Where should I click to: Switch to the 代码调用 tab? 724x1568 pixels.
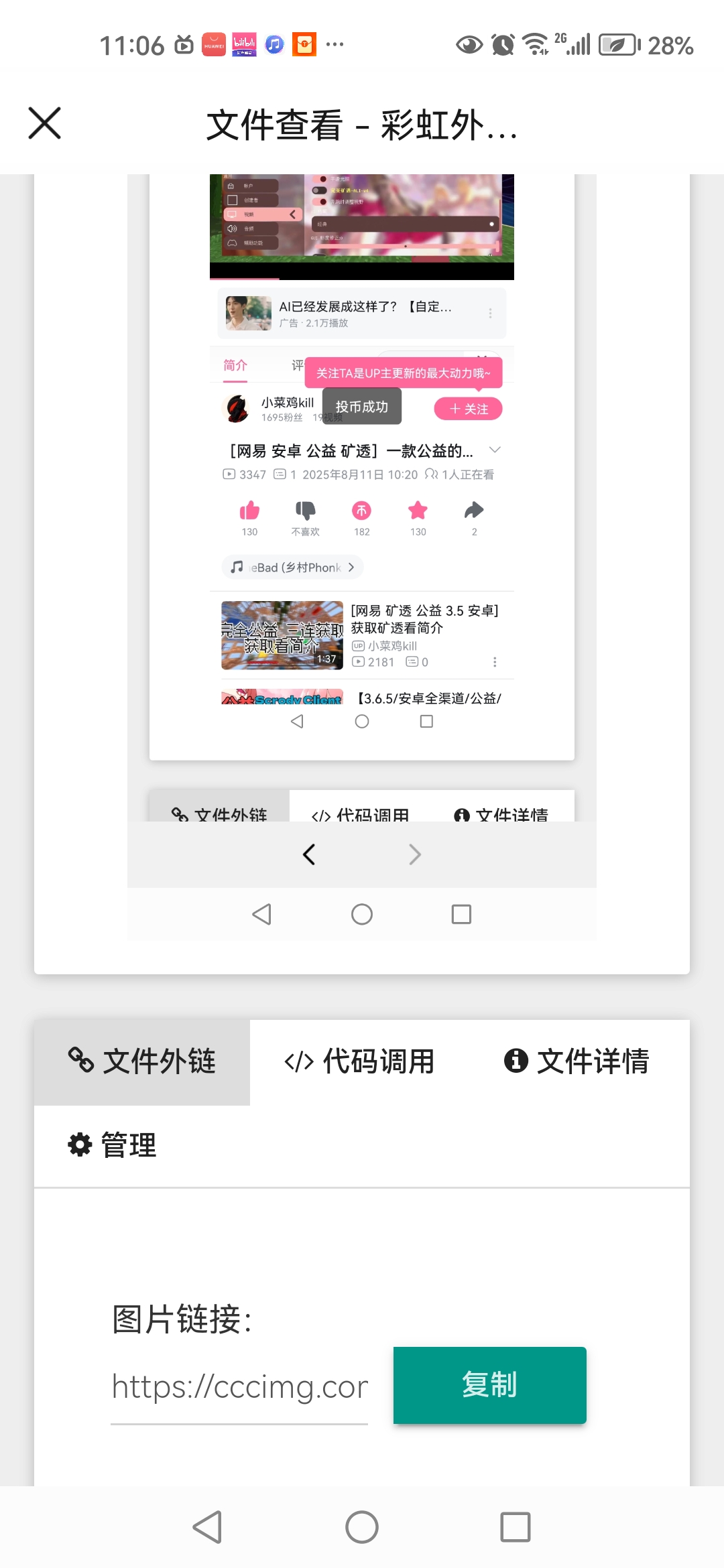pyautogui.click(x=360, y=1062)
